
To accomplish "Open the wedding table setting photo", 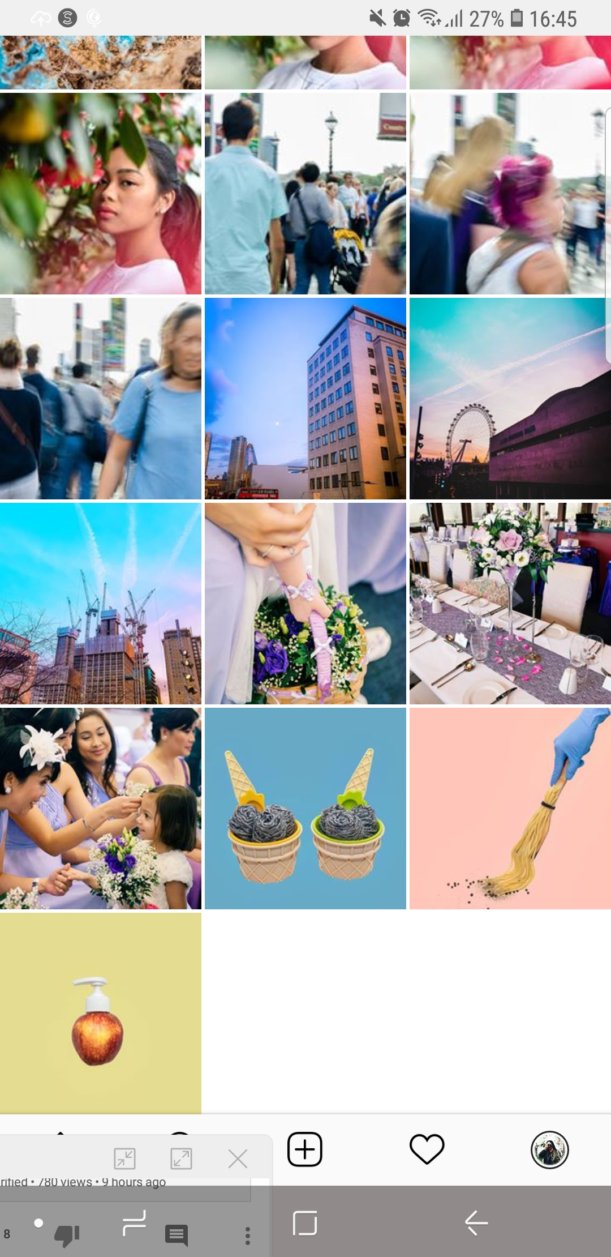I will coord(509,603).
